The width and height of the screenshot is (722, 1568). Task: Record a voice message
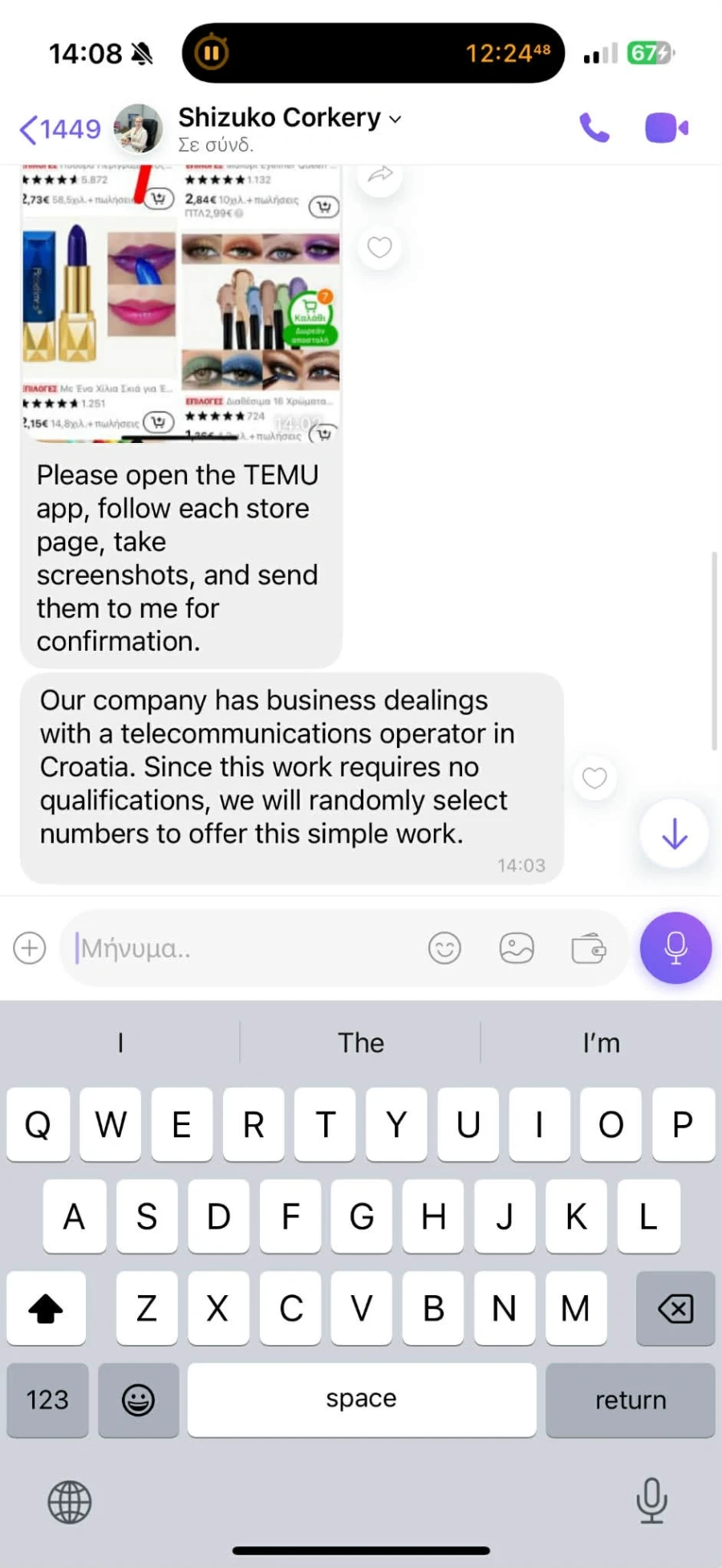click(x=675, y=948)
